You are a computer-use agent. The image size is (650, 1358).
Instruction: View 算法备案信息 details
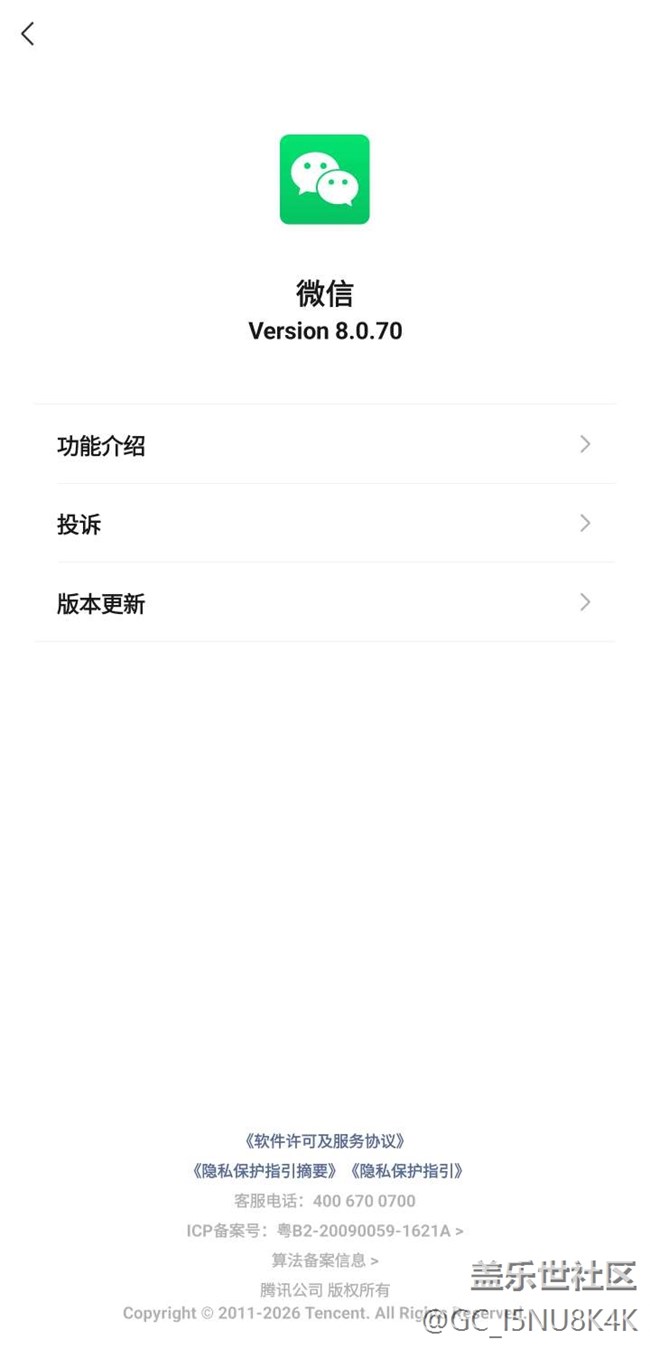click(x=325, y=1261)
